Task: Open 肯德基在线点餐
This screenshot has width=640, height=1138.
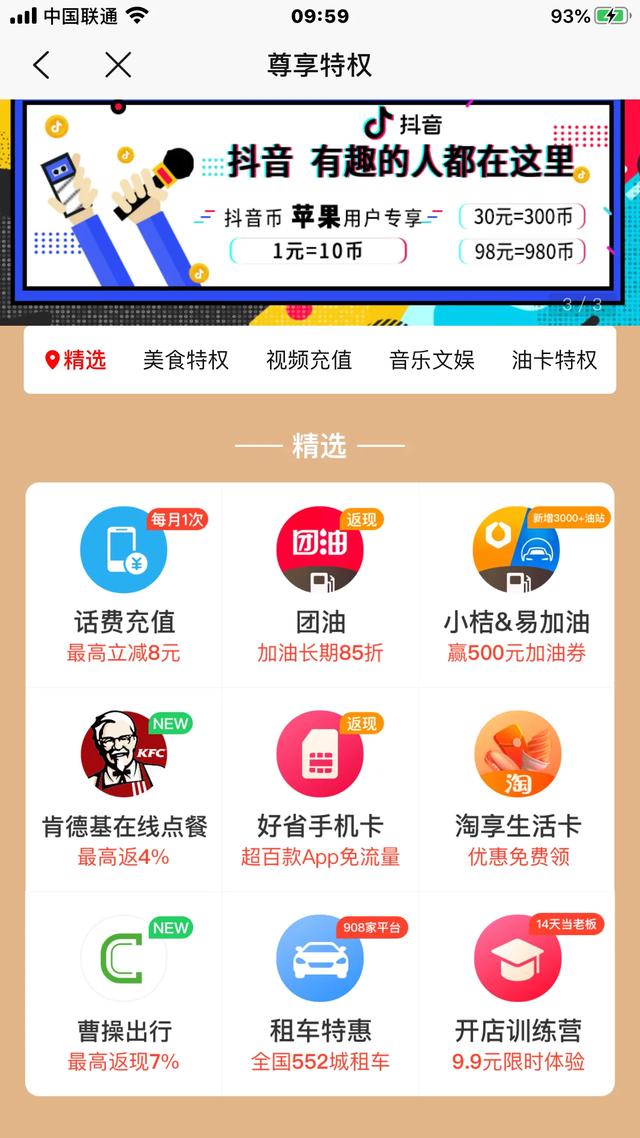Action: point(124,789)
